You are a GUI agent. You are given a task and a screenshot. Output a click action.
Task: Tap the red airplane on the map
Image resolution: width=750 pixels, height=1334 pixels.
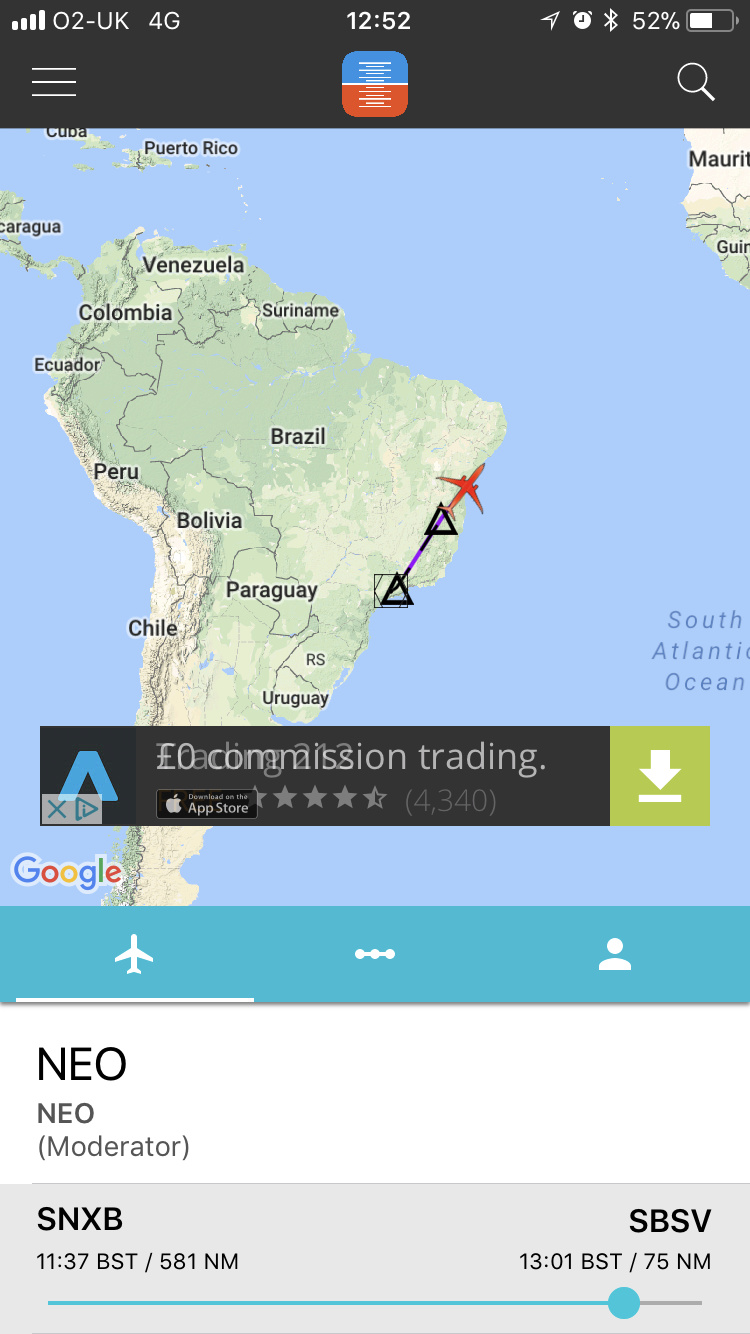point(463,491)
